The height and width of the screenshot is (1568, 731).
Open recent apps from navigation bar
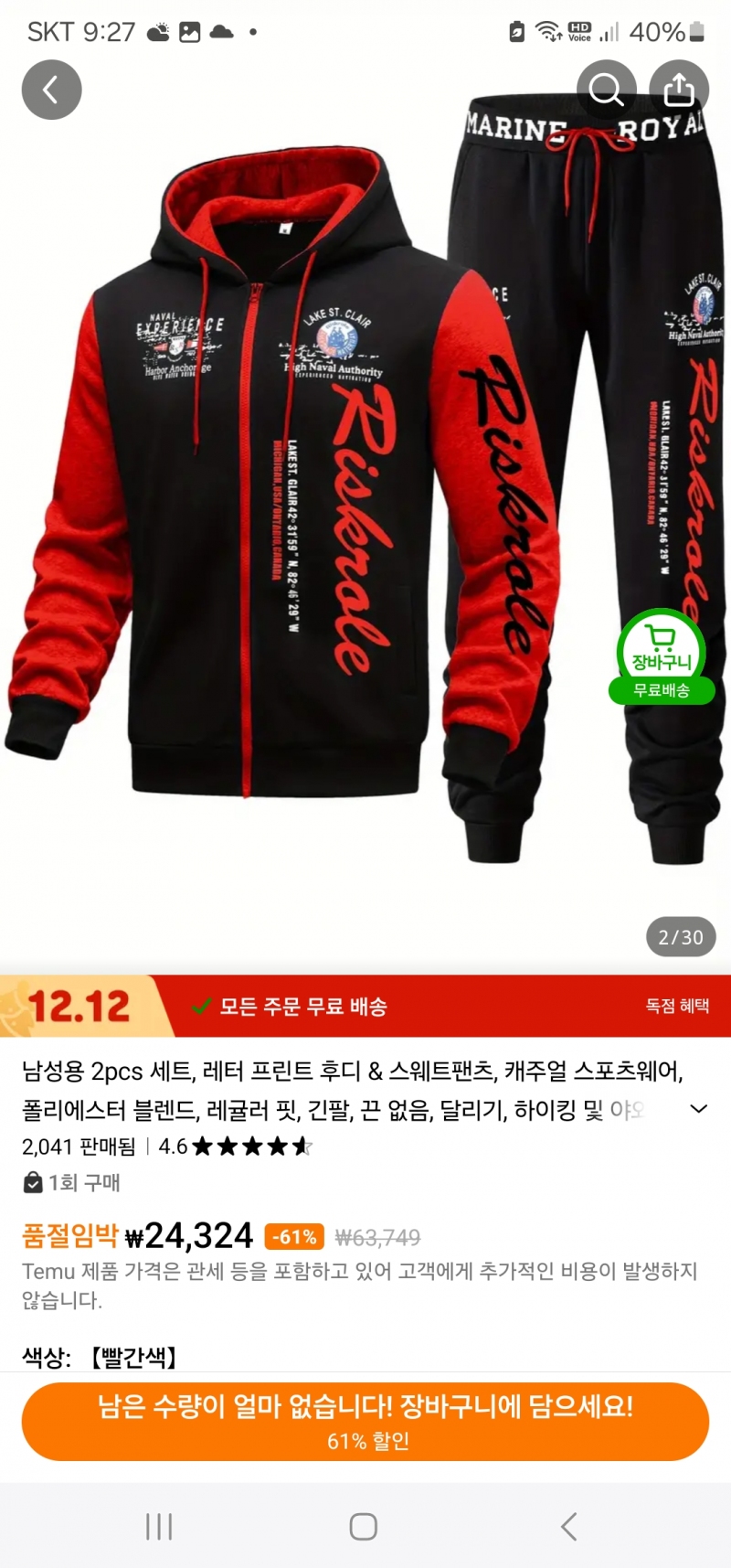(x=159, y=1526)
